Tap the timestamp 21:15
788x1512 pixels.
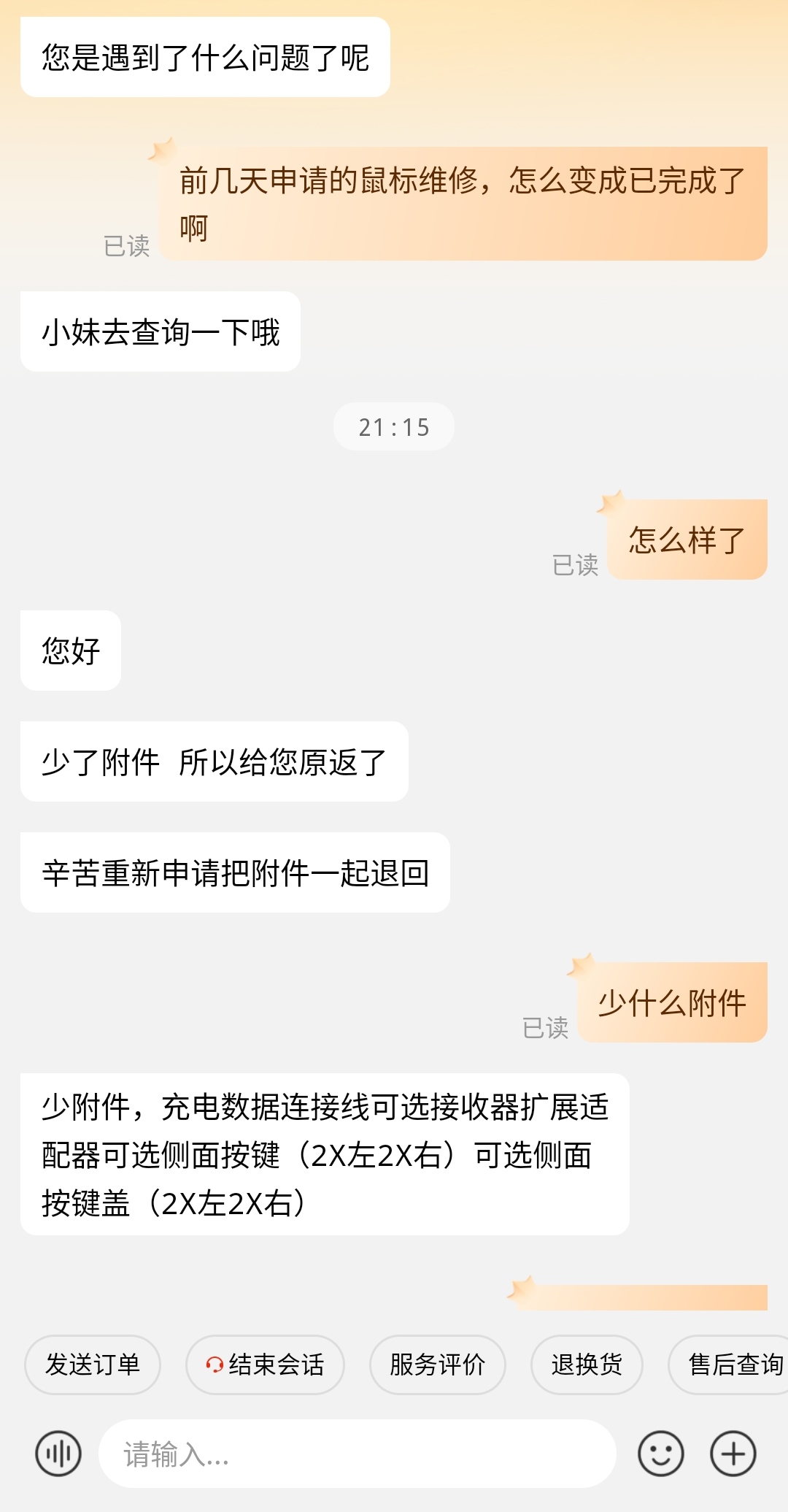click(394, 426)
